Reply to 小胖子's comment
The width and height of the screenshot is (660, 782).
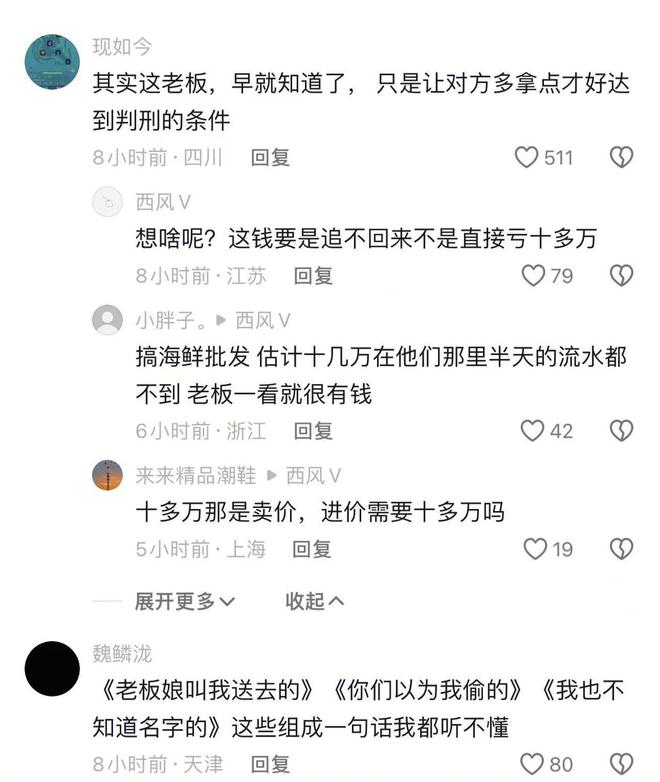click(x=313, y=430)
